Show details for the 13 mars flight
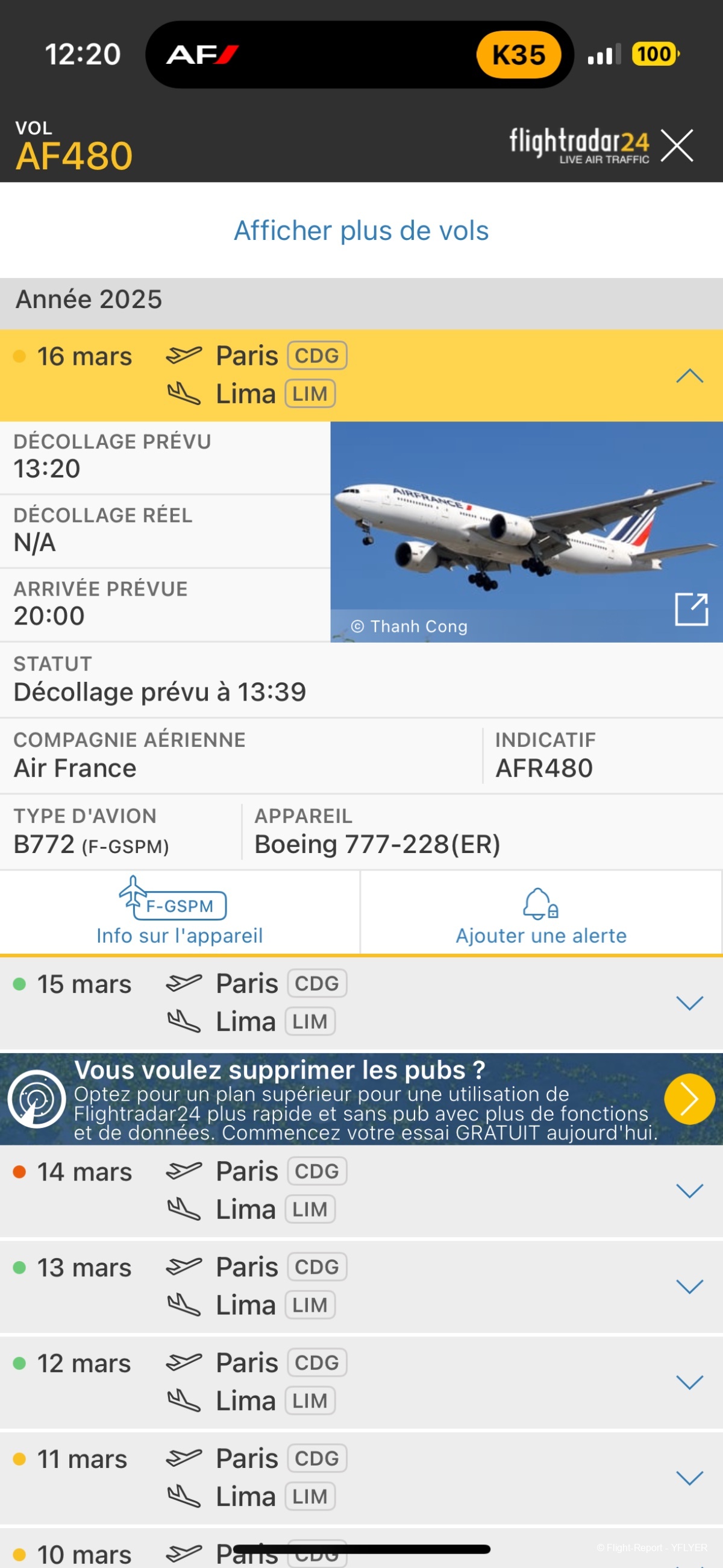 click(x=689, y=1285)
